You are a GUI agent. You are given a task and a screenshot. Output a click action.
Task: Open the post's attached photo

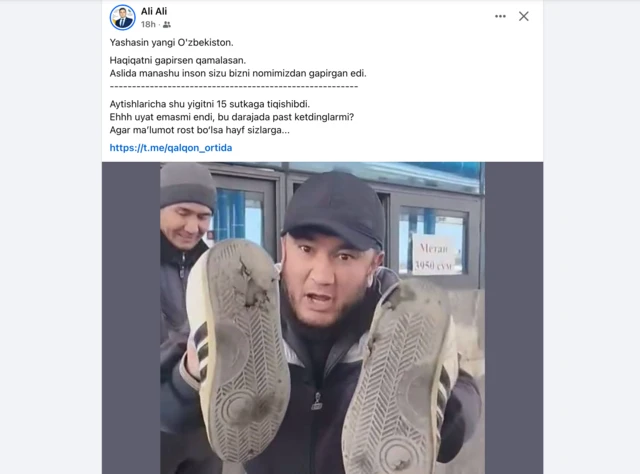(x=321, y=317)
